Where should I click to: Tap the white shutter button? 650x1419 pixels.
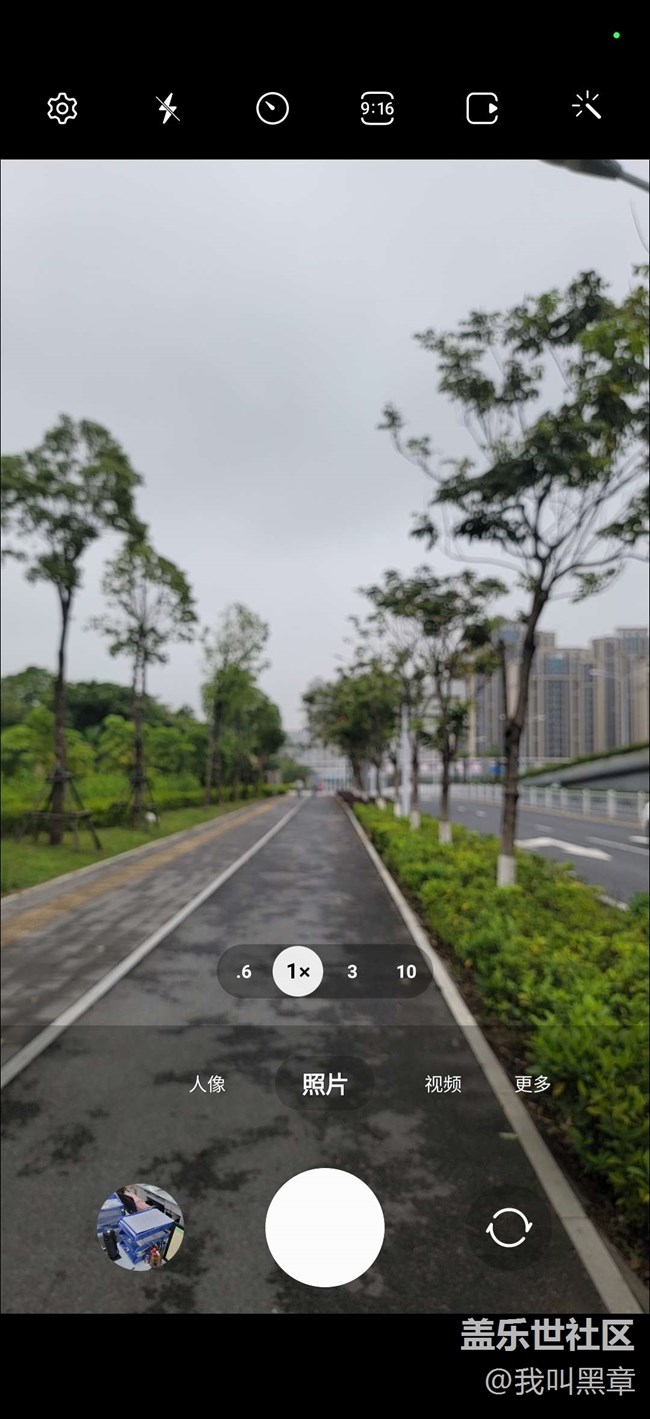click(x=325, y=1227)
